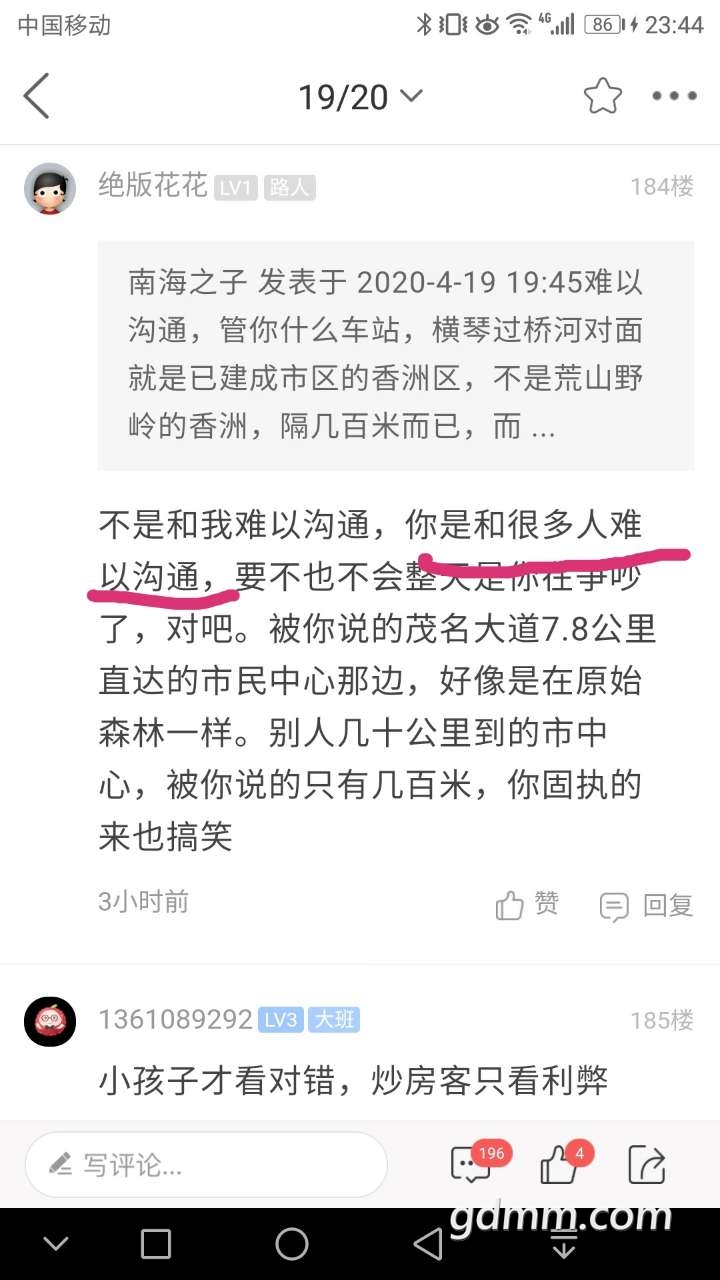Open 绝版花花's profile avatar

[x=50, y=188]
